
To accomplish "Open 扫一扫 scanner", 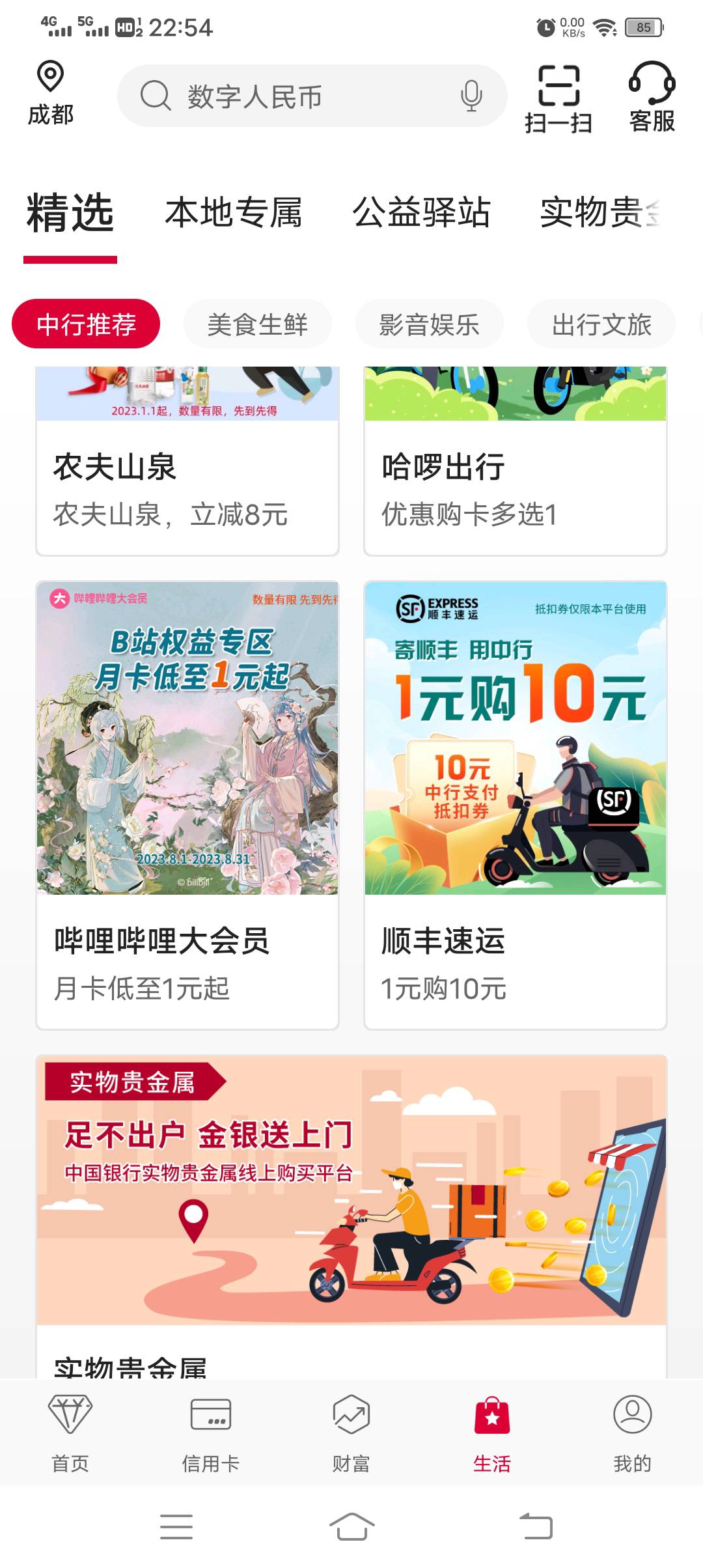I will pyautogui.click(x=558, y=98).
